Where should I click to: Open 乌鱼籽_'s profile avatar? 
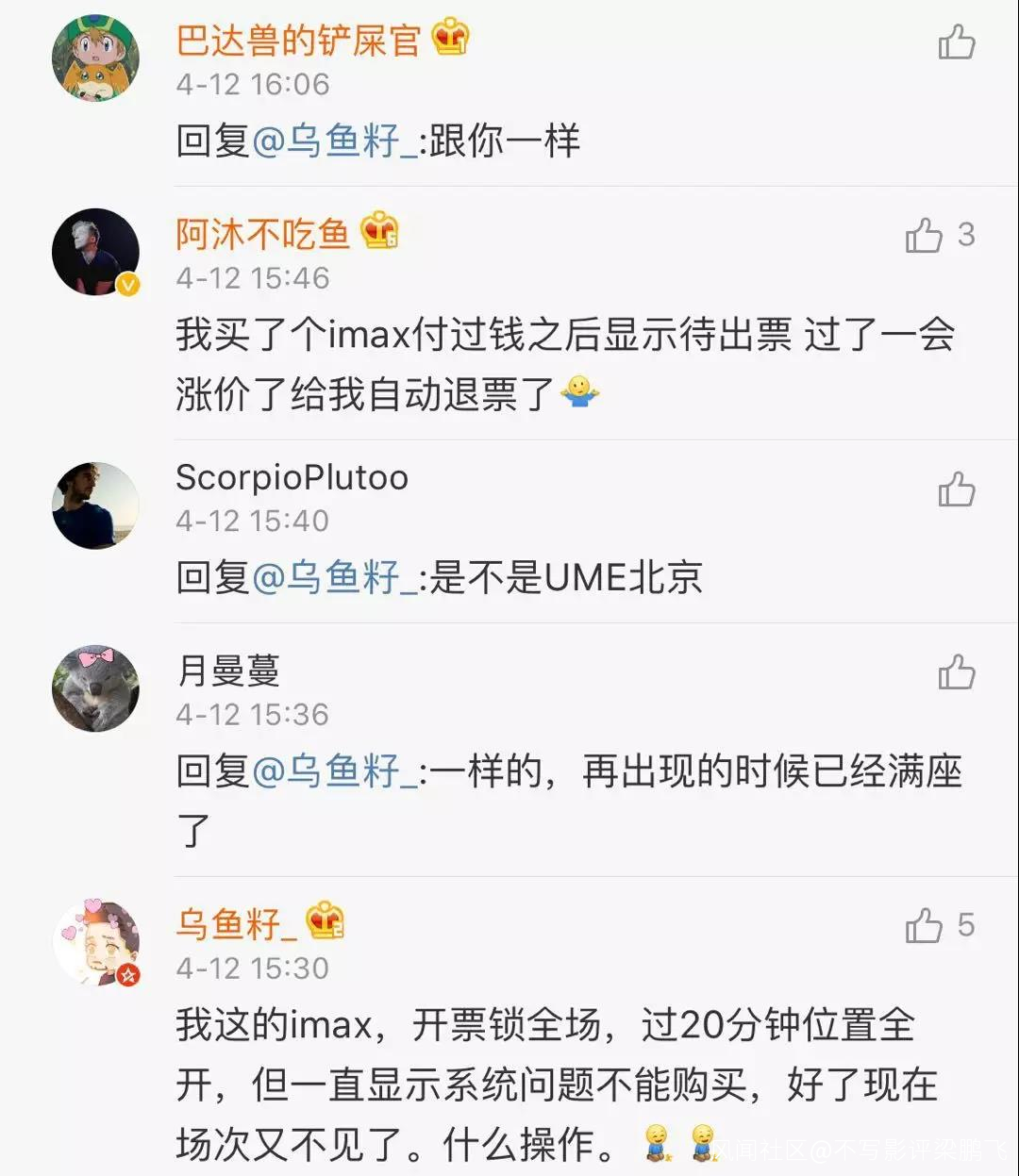coord(95,942)
